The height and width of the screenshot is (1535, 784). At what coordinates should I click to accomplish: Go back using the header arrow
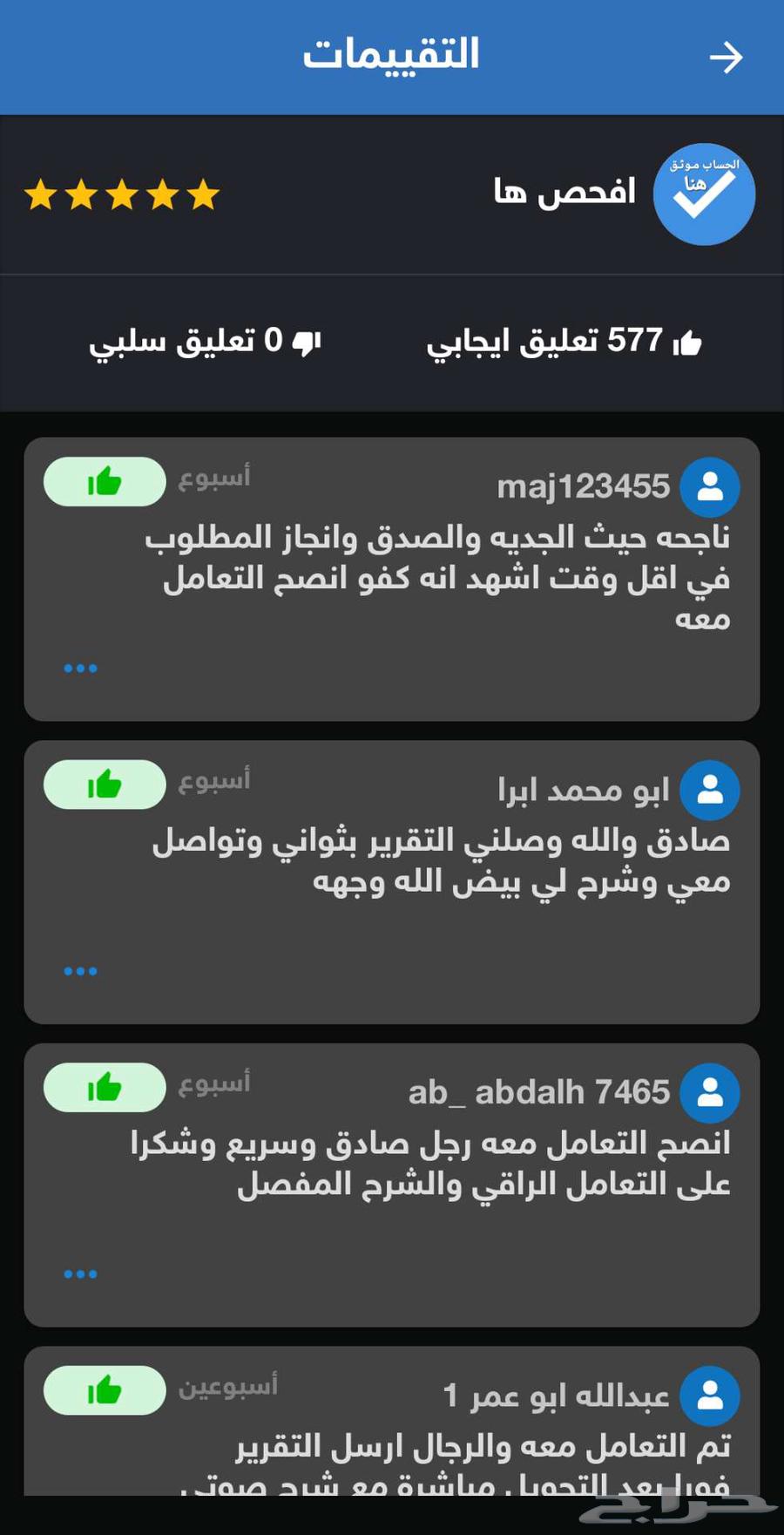[725, 58]
